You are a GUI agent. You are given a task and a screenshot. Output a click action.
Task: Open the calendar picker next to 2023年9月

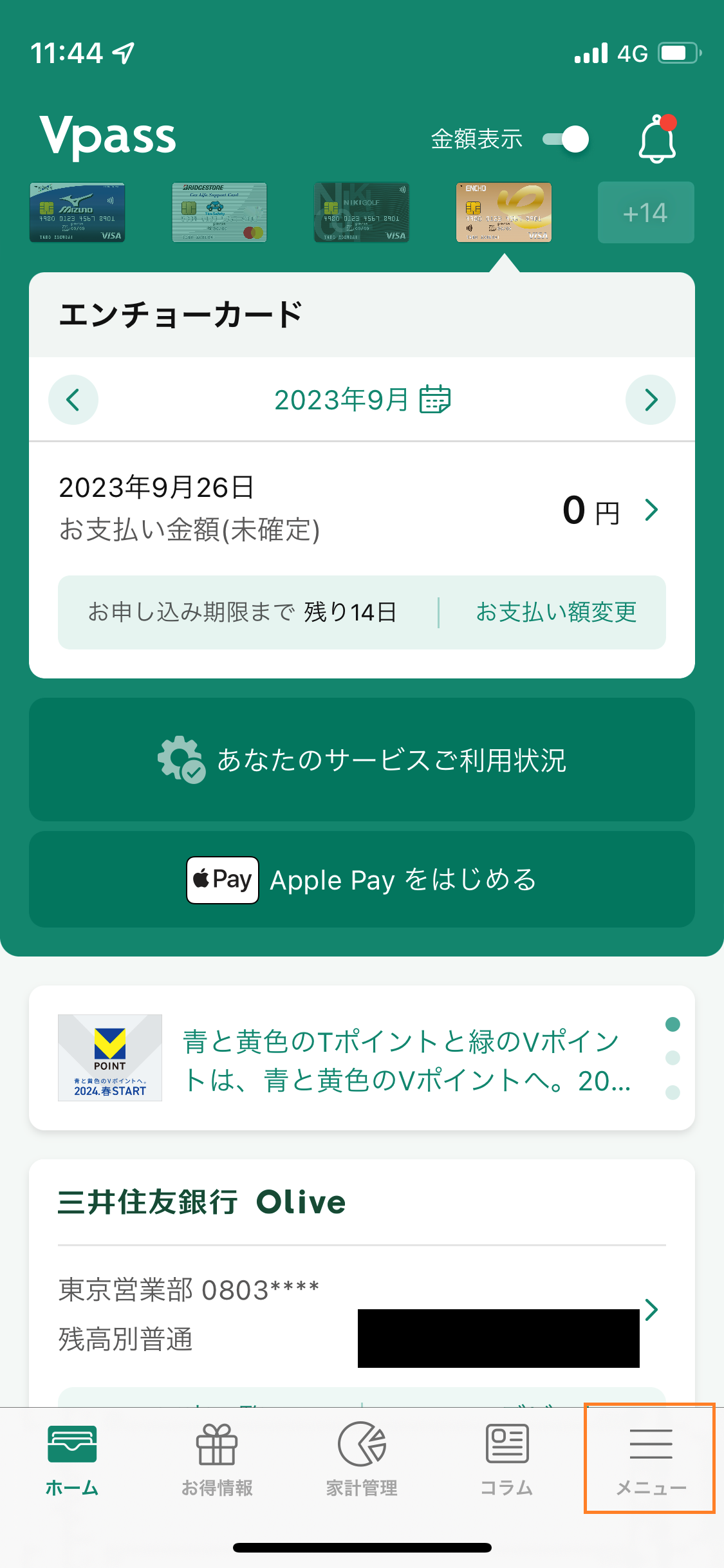(x=434, y=399)
